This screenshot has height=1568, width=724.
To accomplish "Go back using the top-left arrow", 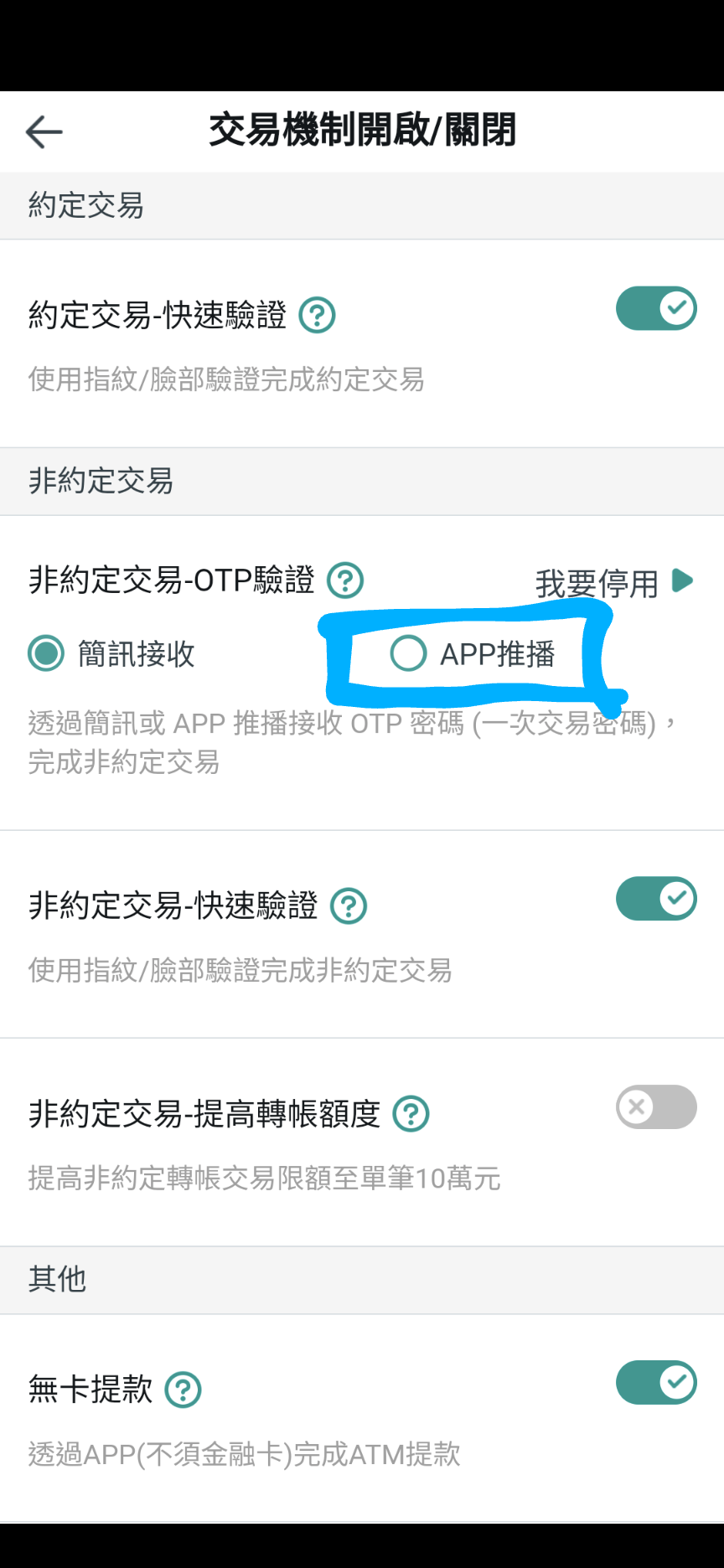I will [44, 132].
